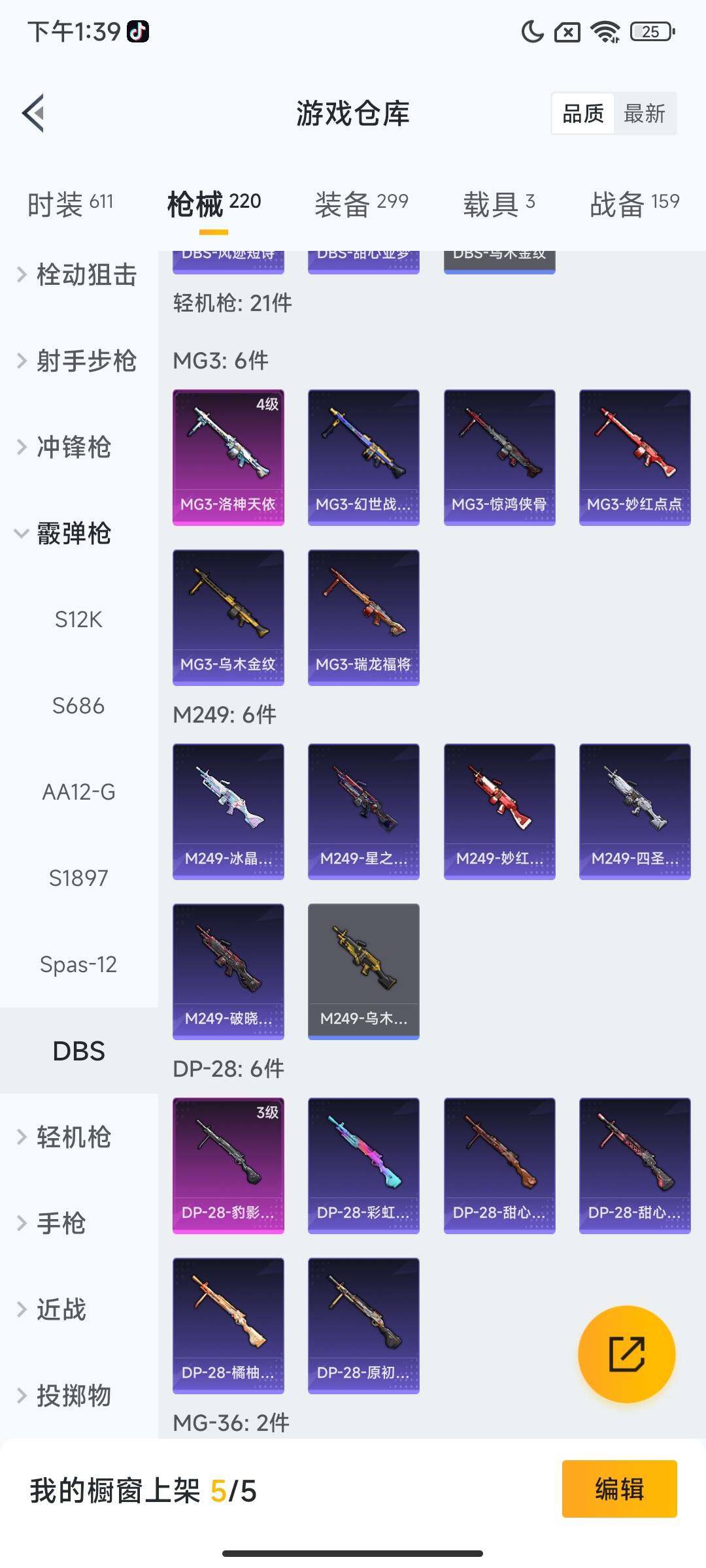Open the MG3-洛神天依 skin
The width and height of the screenshot is (706, 1568).
pyautogui.click(x=228, y=457)
